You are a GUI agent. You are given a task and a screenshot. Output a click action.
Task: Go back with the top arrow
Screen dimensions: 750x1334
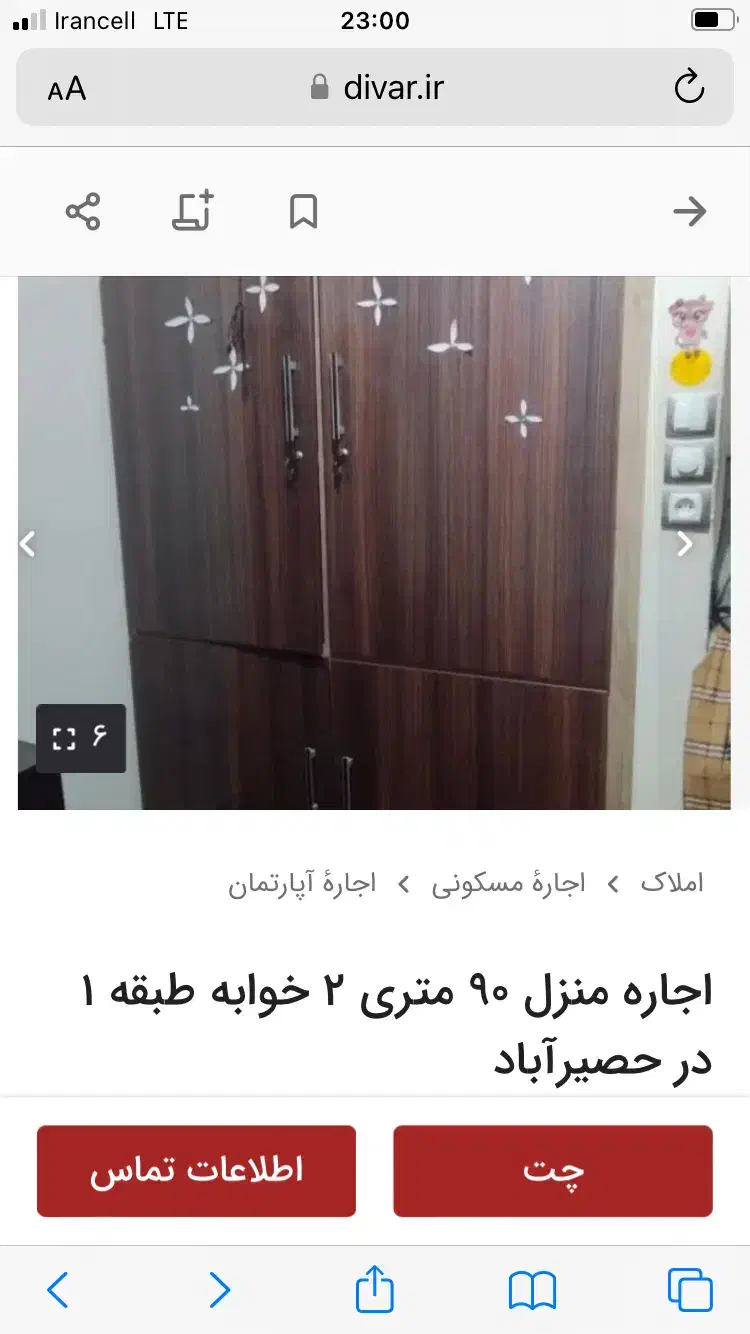point(689,212)
